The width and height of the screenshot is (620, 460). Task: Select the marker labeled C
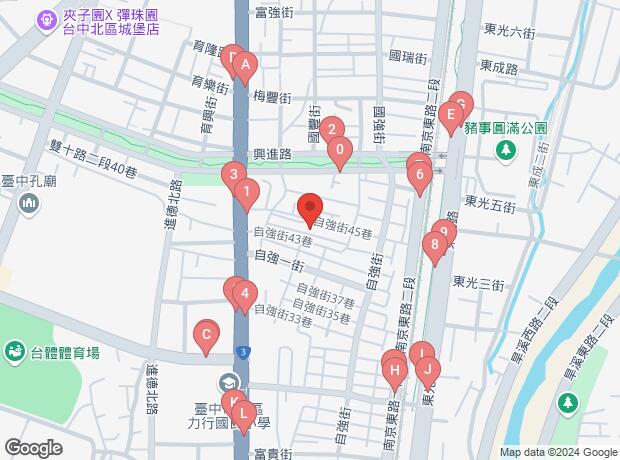(x=205, y=335)
